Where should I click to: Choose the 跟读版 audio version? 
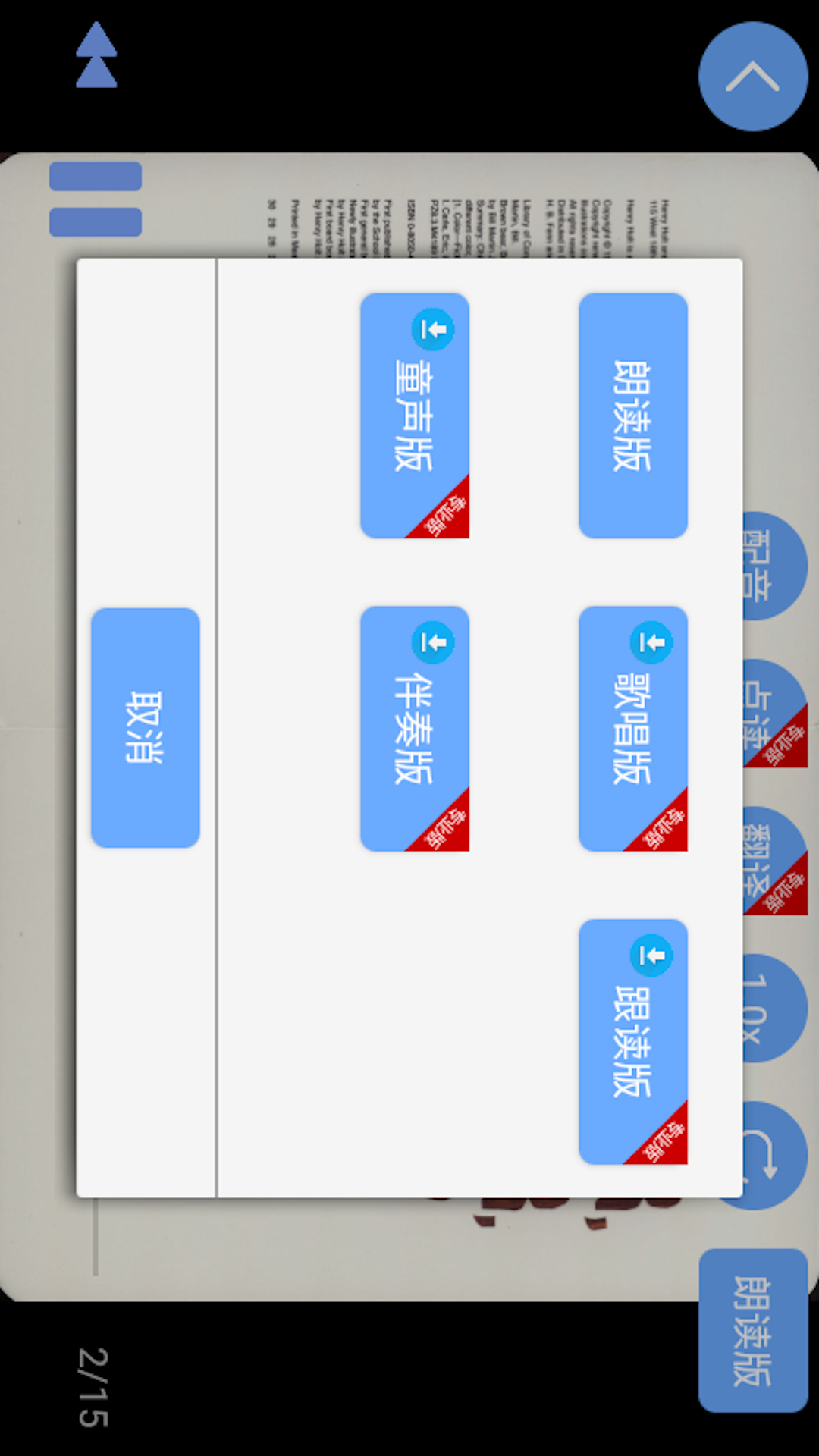632,1041
